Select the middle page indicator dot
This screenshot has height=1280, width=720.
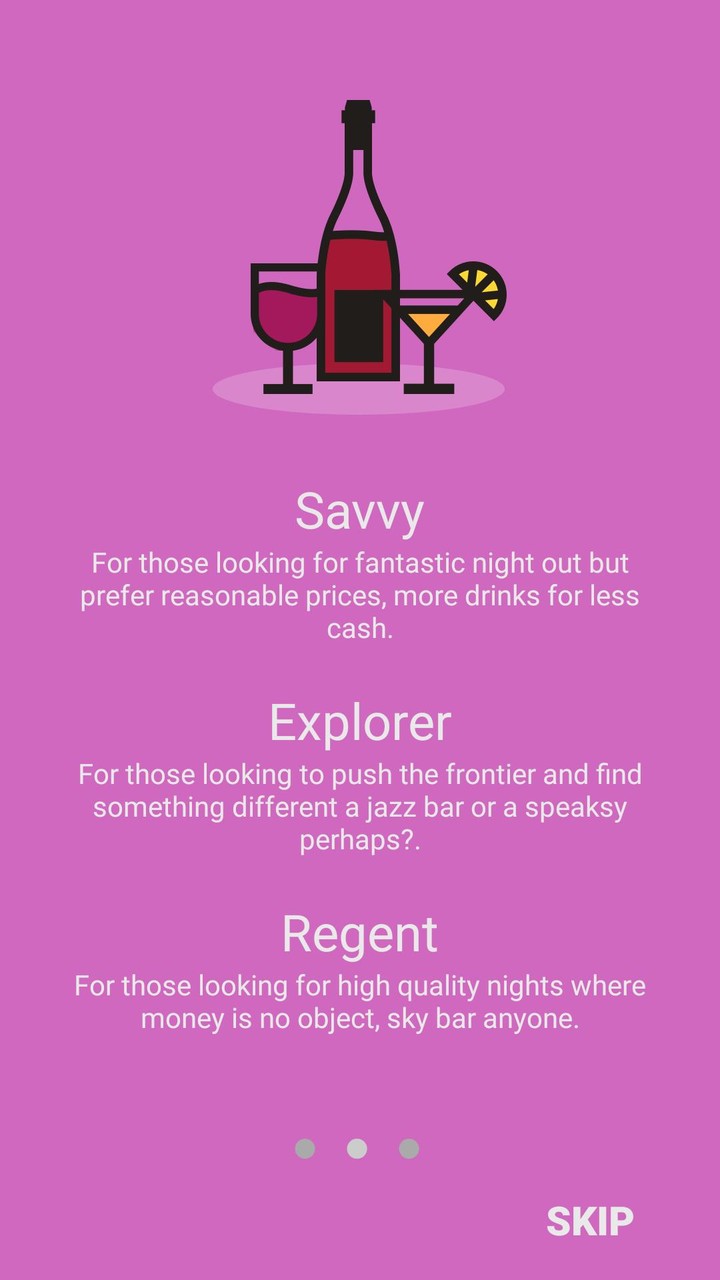pyautogui.click(x=357, y=1149)
